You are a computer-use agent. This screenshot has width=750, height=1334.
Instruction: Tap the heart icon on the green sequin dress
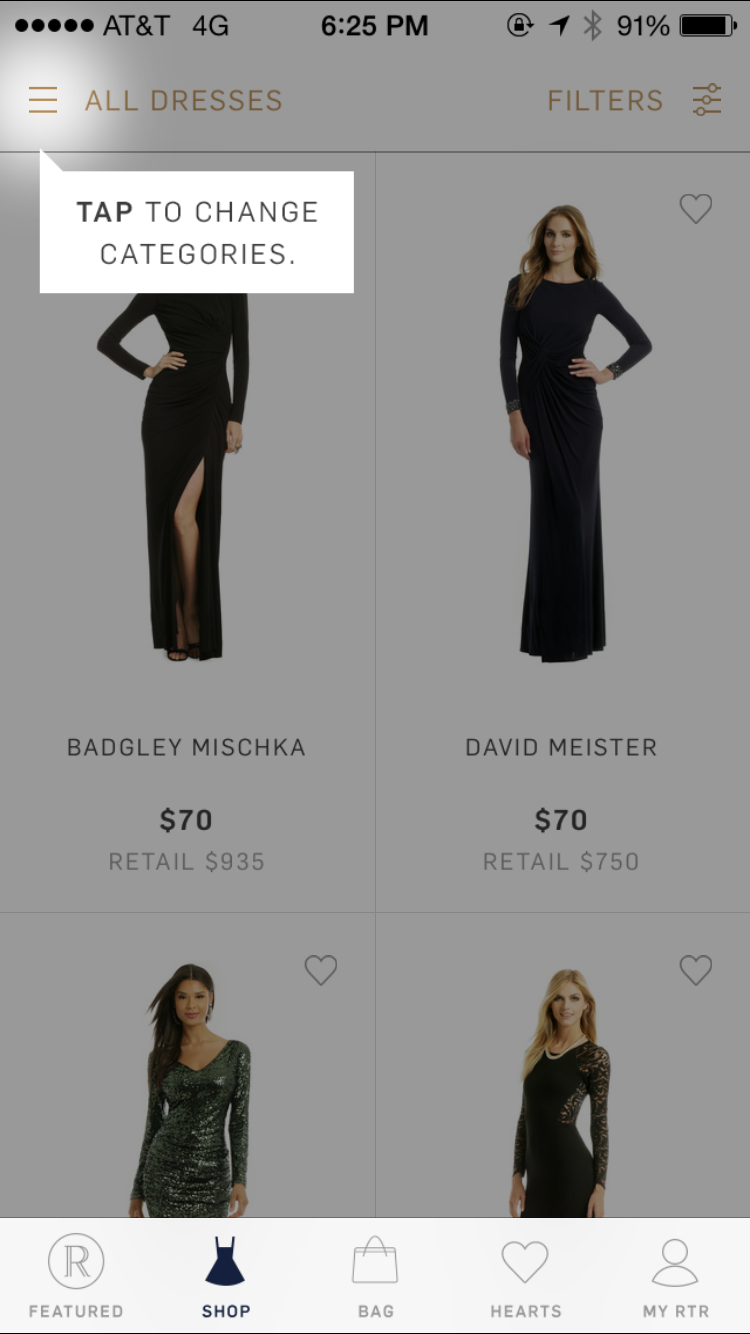(x=320, y=970)
